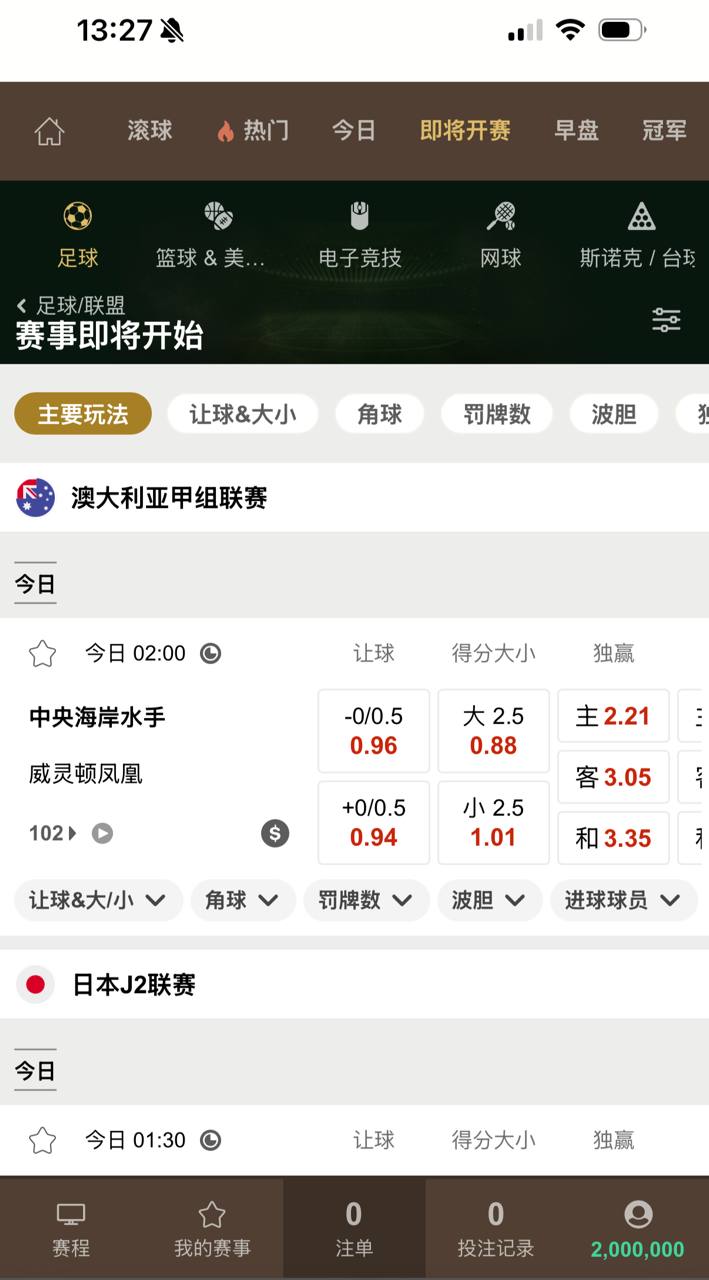Go back to 足球/联盟
709x1280 pixels.
[x=70, y=306]
